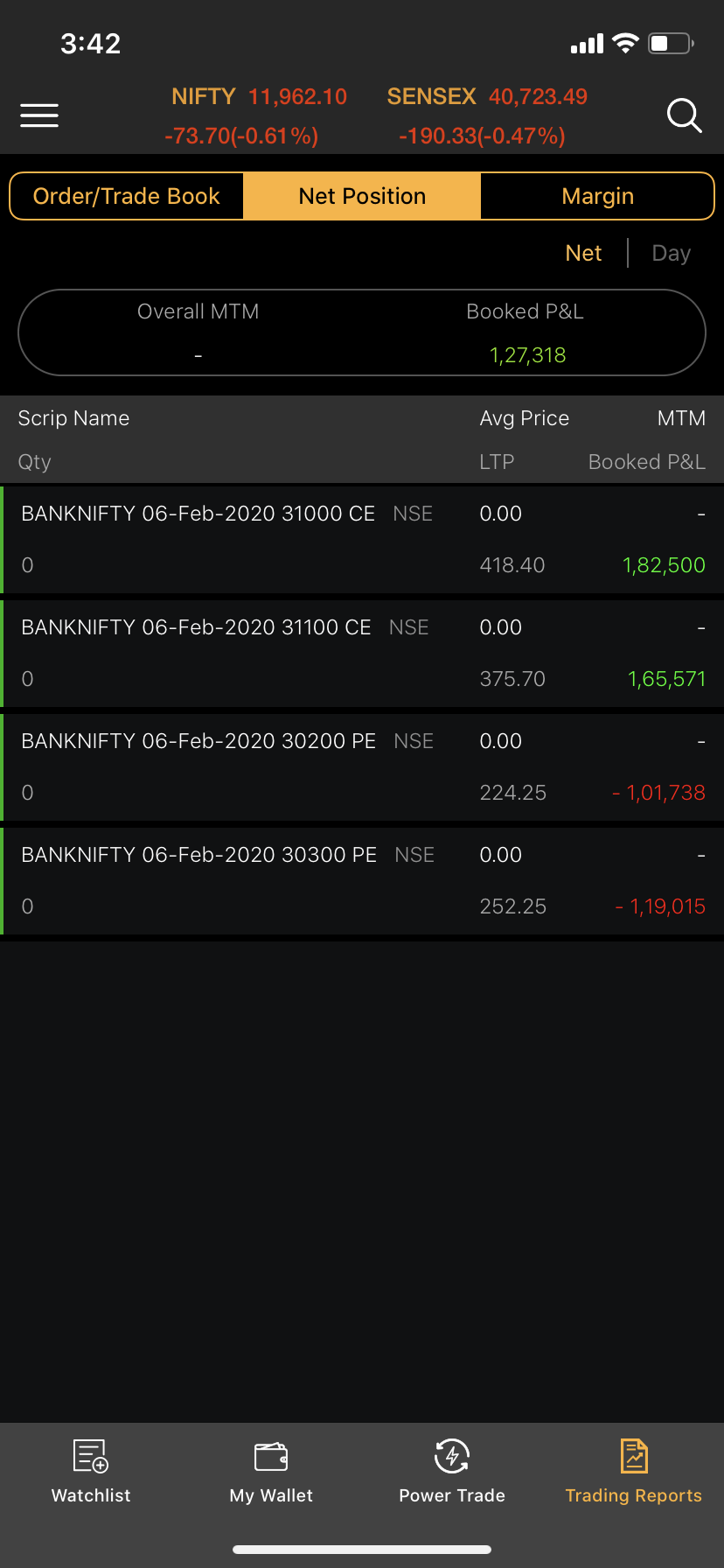Open BANKNIFTY 31000 CE position
This screenshot has width=724, height=1568.
[x=362, y=540]
